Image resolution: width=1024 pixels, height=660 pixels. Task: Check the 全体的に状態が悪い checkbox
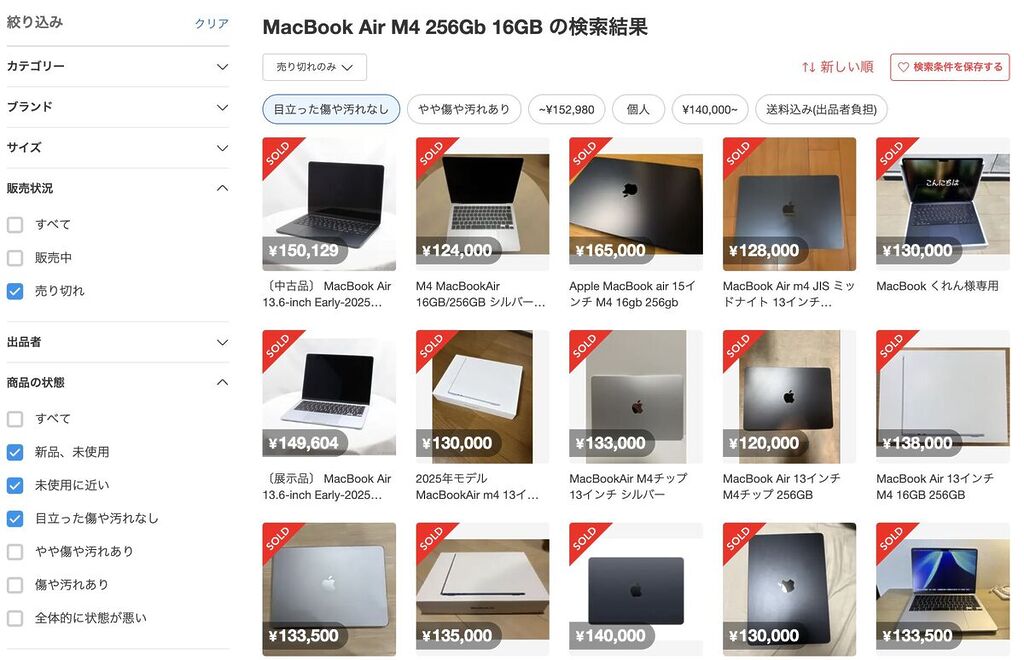click(x=15, y=617)
